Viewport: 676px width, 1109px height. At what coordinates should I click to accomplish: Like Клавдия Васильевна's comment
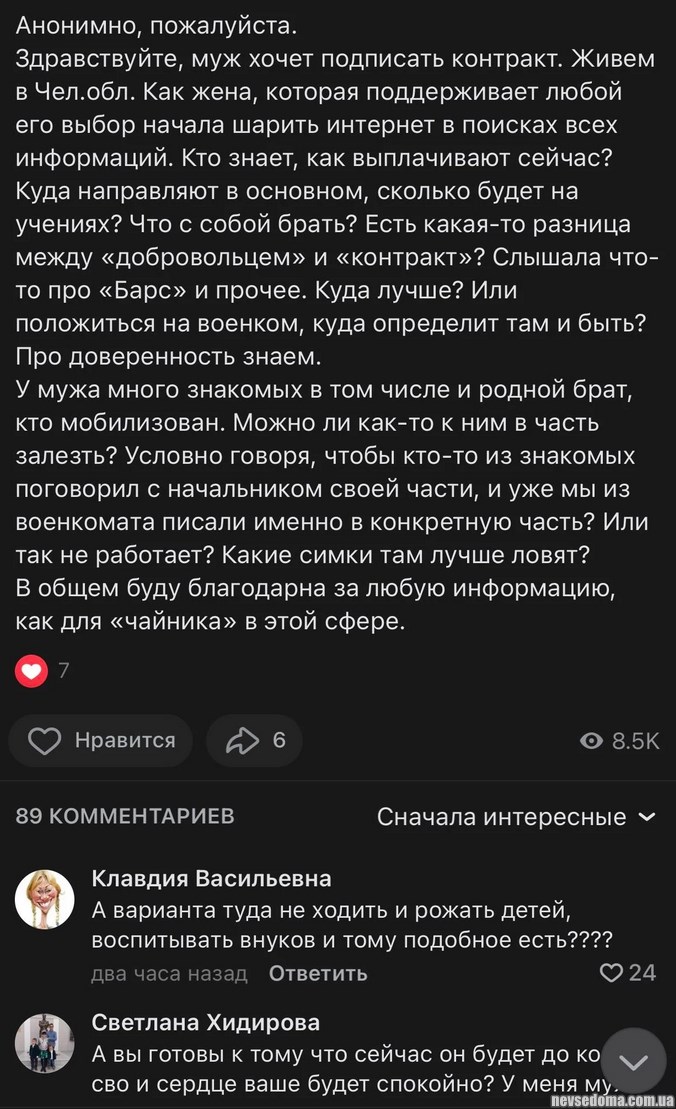[626, 973]
